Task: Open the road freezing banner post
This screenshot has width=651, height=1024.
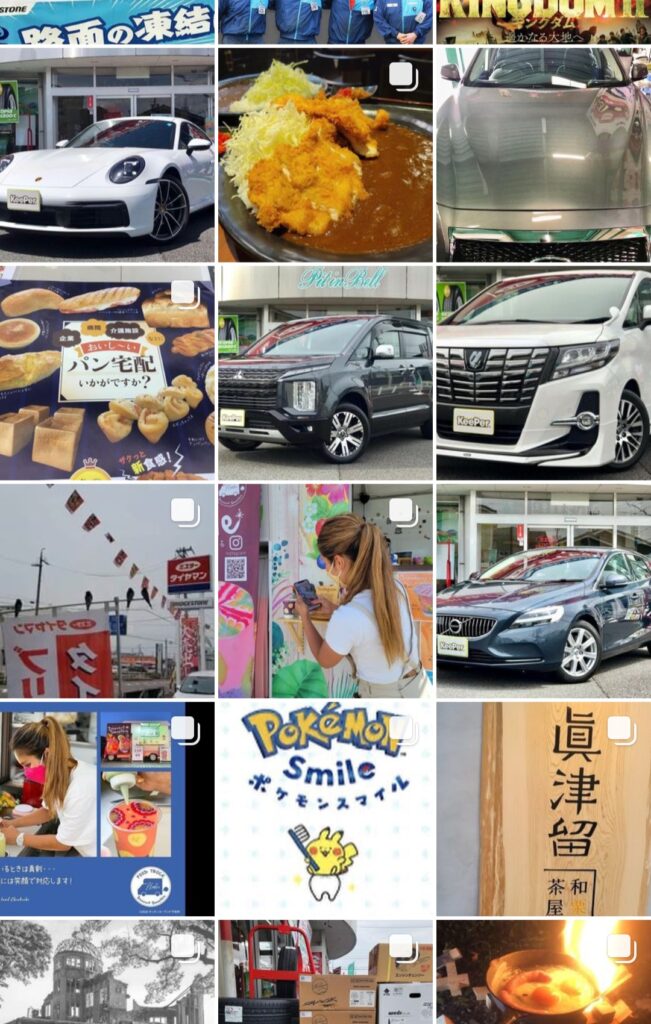Action: coord(107,21)
